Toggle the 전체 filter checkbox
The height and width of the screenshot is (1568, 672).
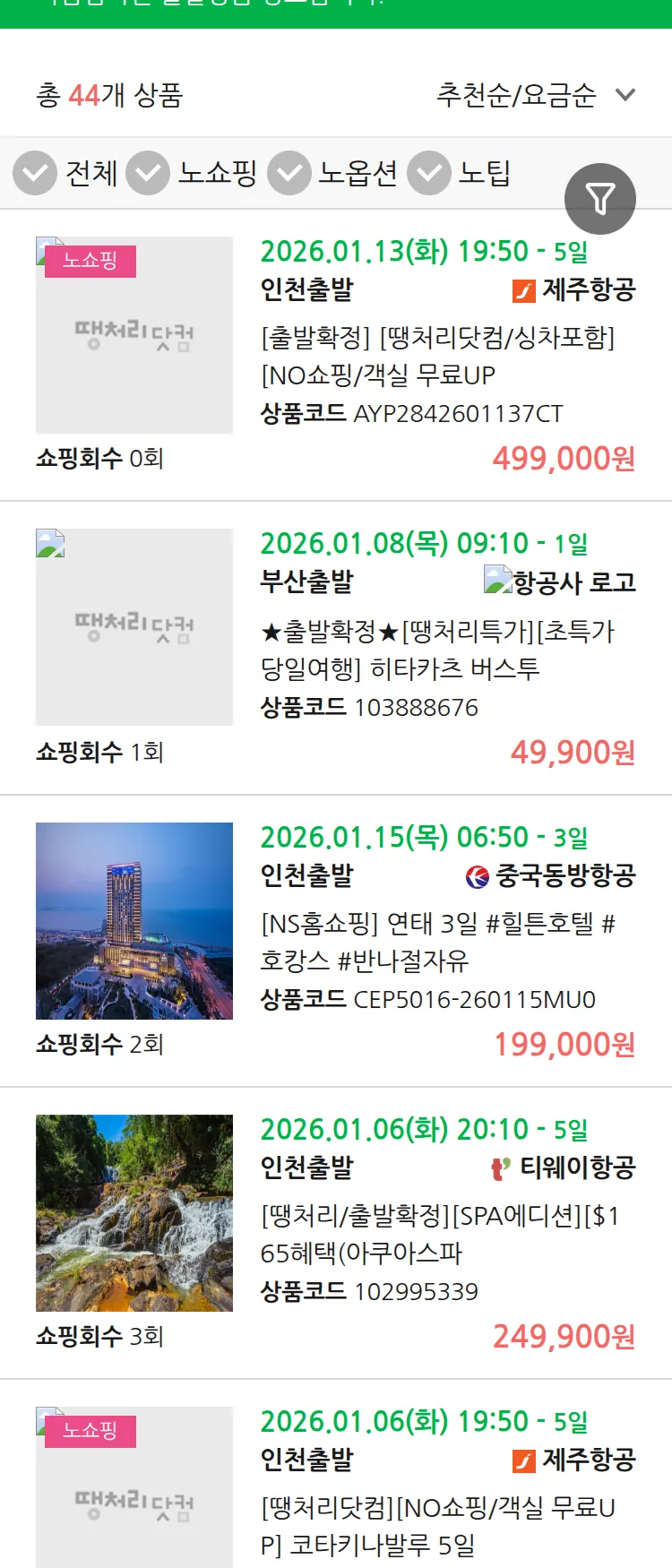(34, 171)
